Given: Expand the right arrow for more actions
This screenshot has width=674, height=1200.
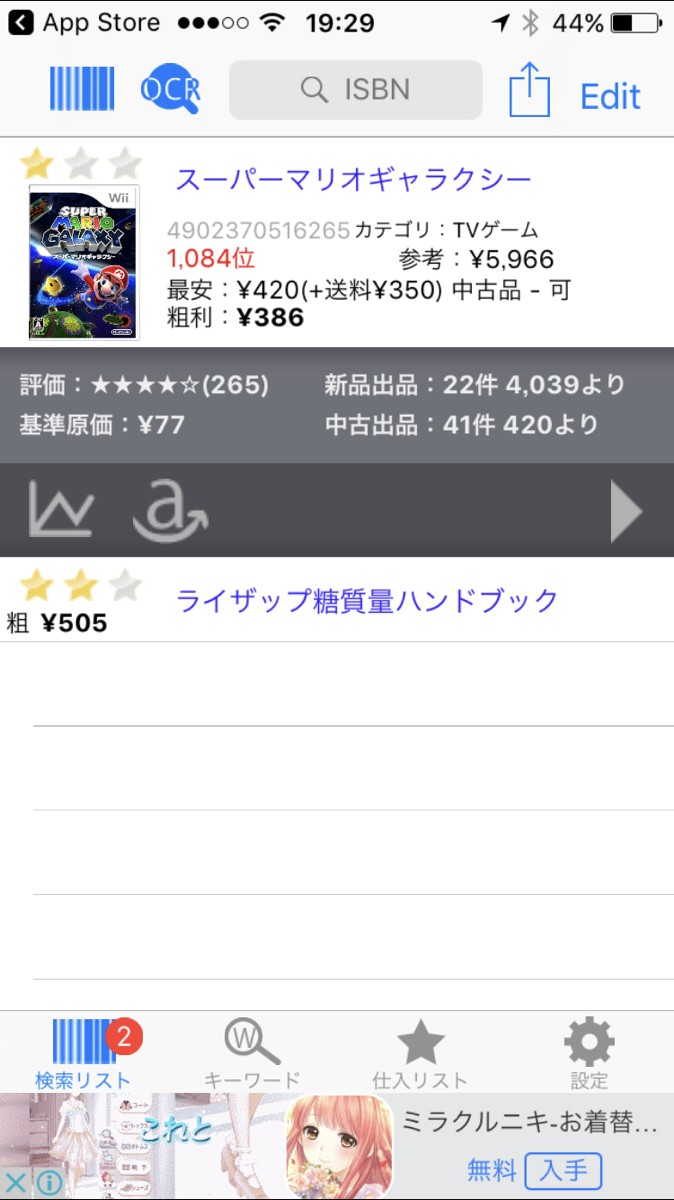Looking at the screenshot, I should 626,510.
